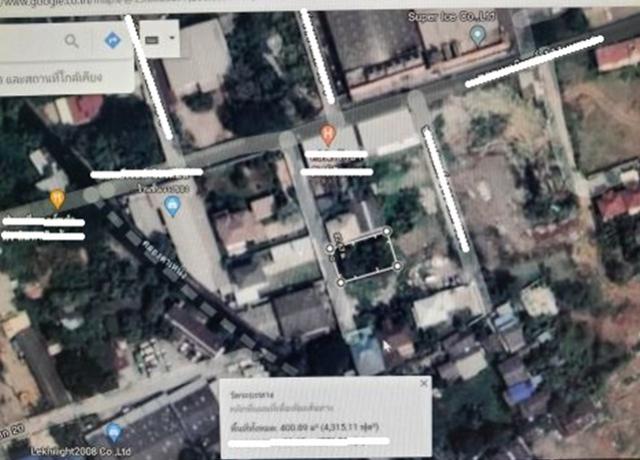Select the Lekhlight2008 Co., Ltd pin
640x460 pixels.
(x=113, y=432)
